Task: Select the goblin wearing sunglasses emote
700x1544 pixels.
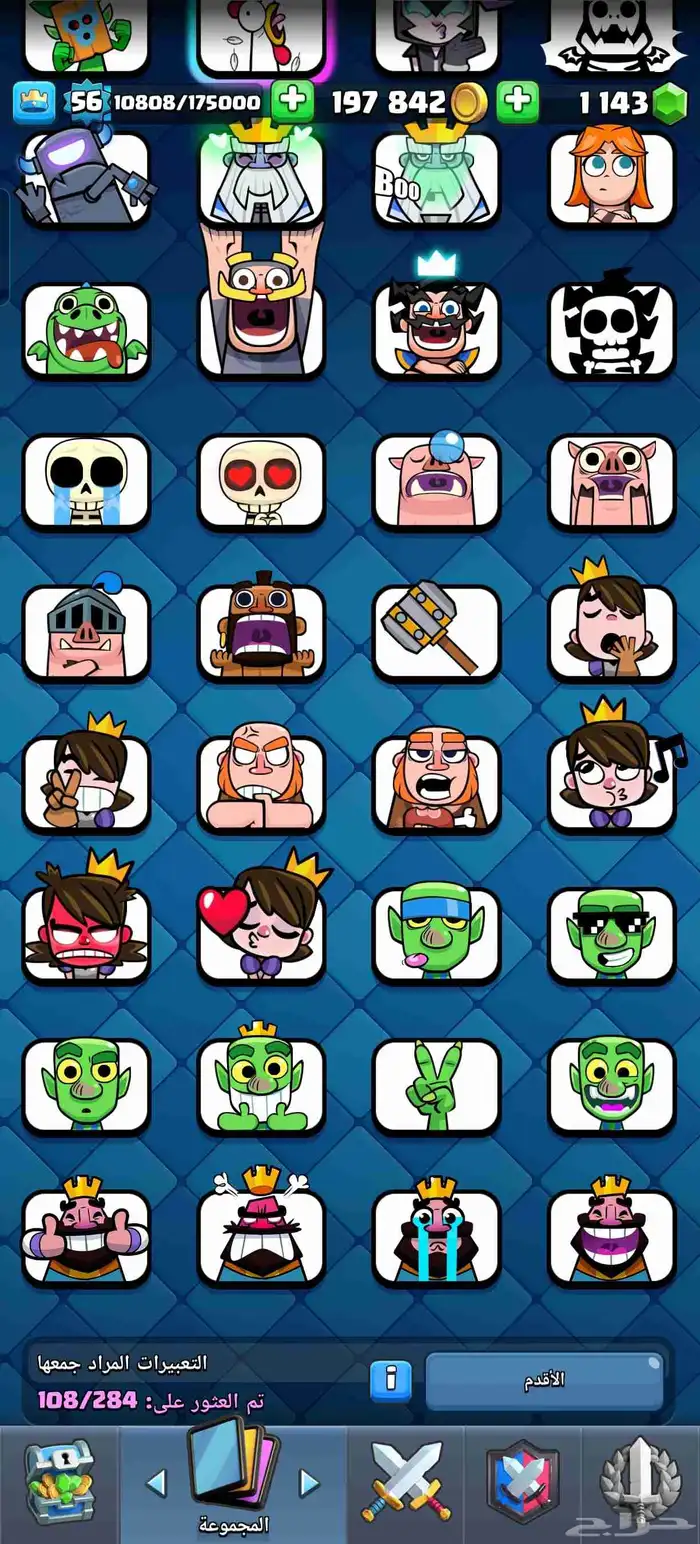Action: (x=611, y=934)
